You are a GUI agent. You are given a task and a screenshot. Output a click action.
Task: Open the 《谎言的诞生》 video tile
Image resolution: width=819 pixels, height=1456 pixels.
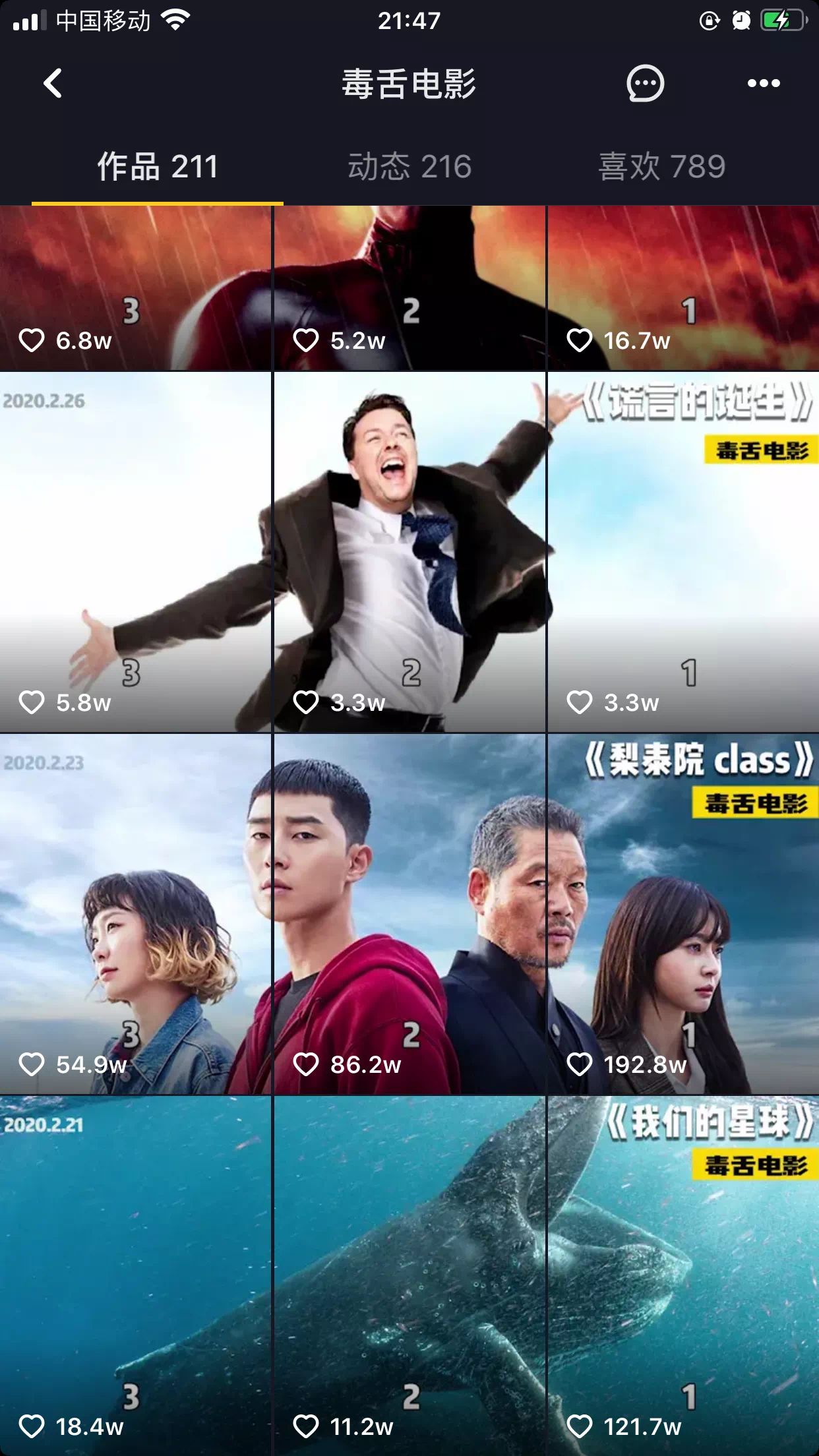682,552
